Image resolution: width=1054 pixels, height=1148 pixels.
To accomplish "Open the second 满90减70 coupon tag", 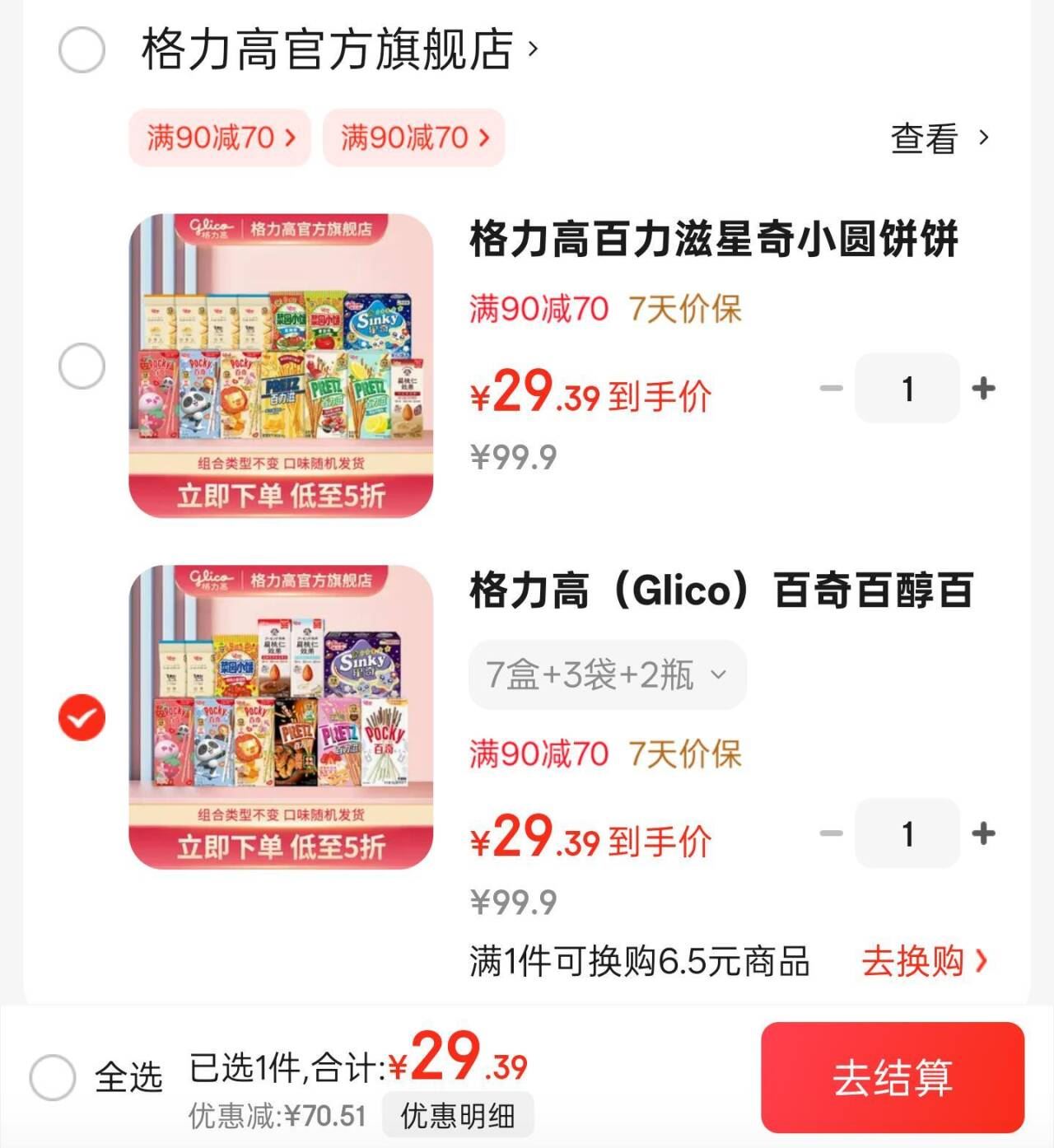I will [413, 138].
